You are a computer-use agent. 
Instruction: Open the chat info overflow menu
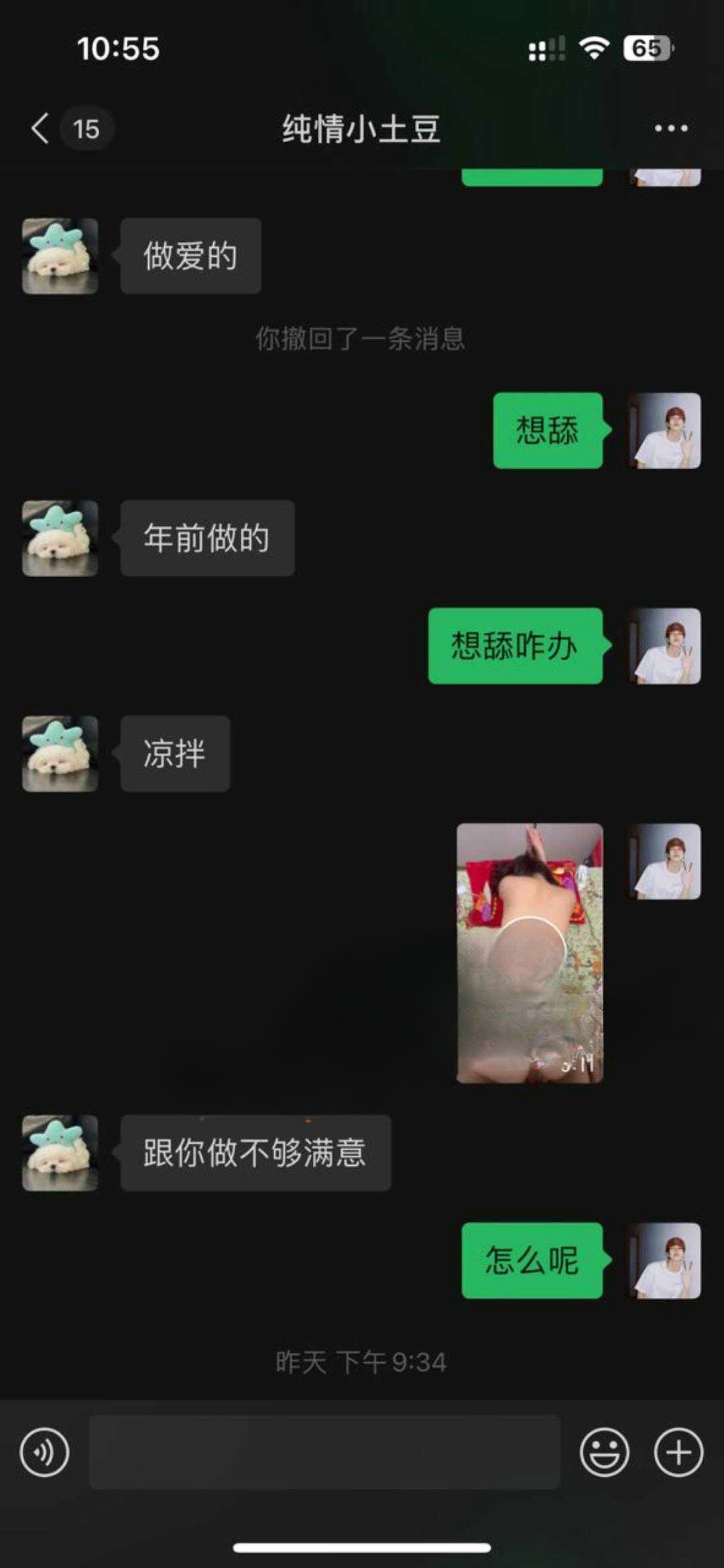click(x=671, y=128)
